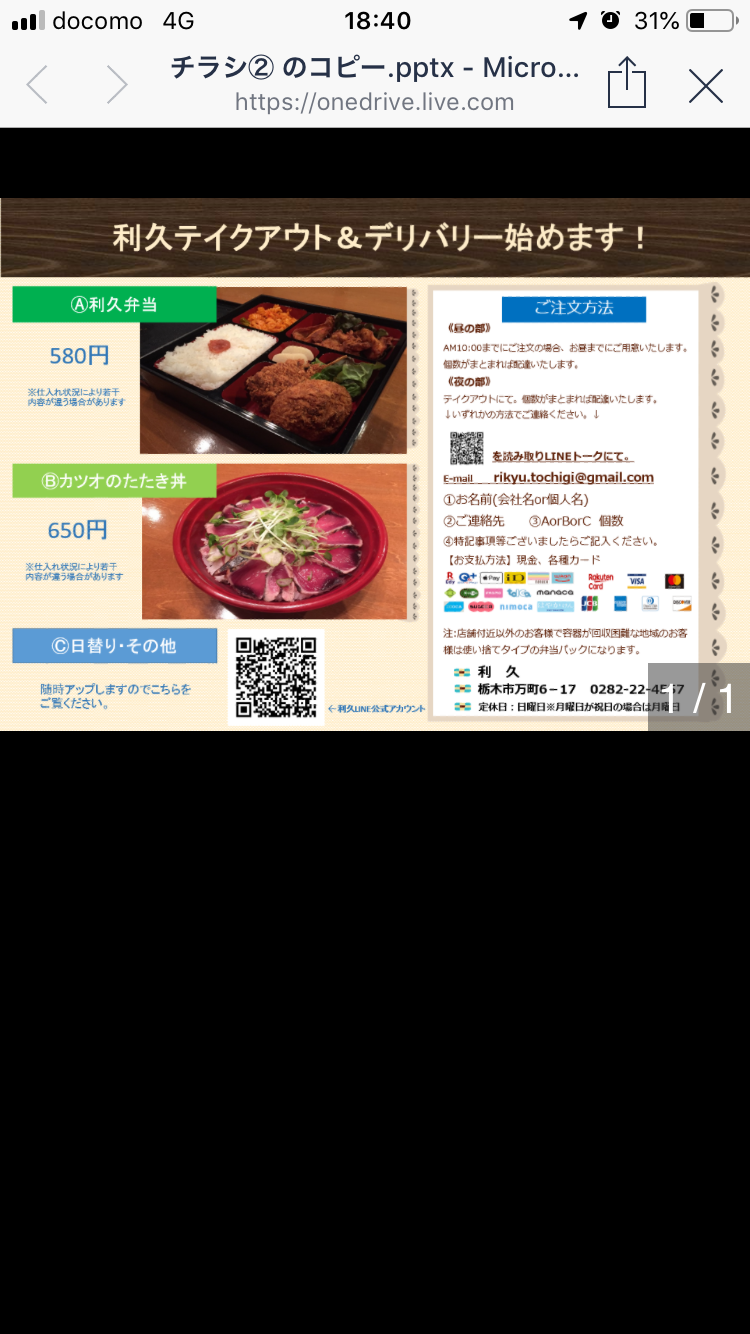Tap the onedrive.live.com address bar

(374, 101)
